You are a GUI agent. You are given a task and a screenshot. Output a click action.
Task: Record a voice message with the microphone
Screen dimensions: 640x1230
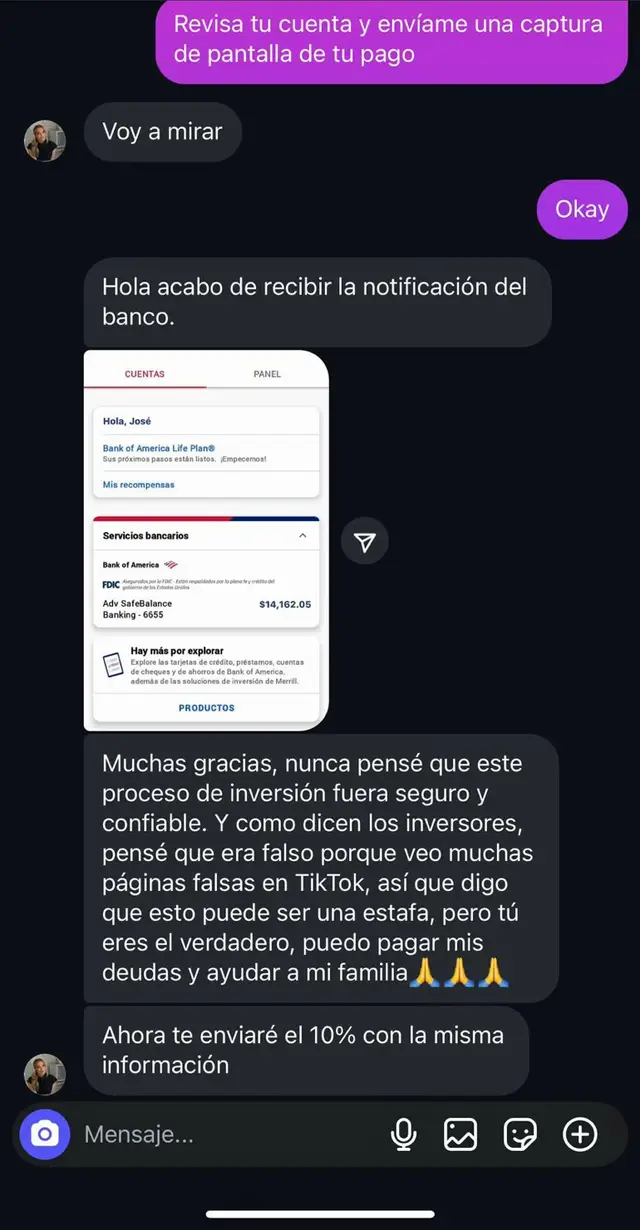click(x=404, y=1134)
